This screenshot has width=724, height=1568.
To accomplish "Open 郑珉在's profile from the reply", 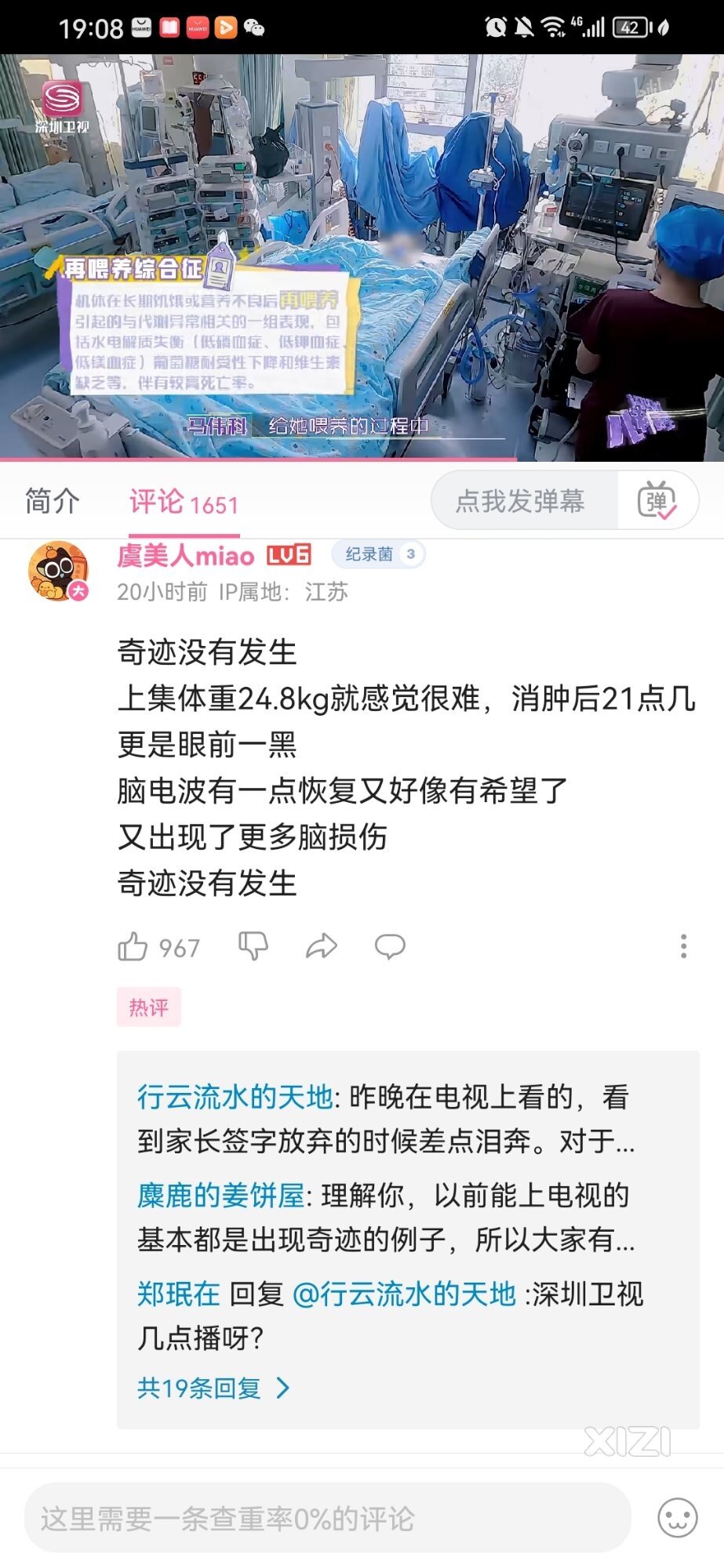I will coord(178,1294).
